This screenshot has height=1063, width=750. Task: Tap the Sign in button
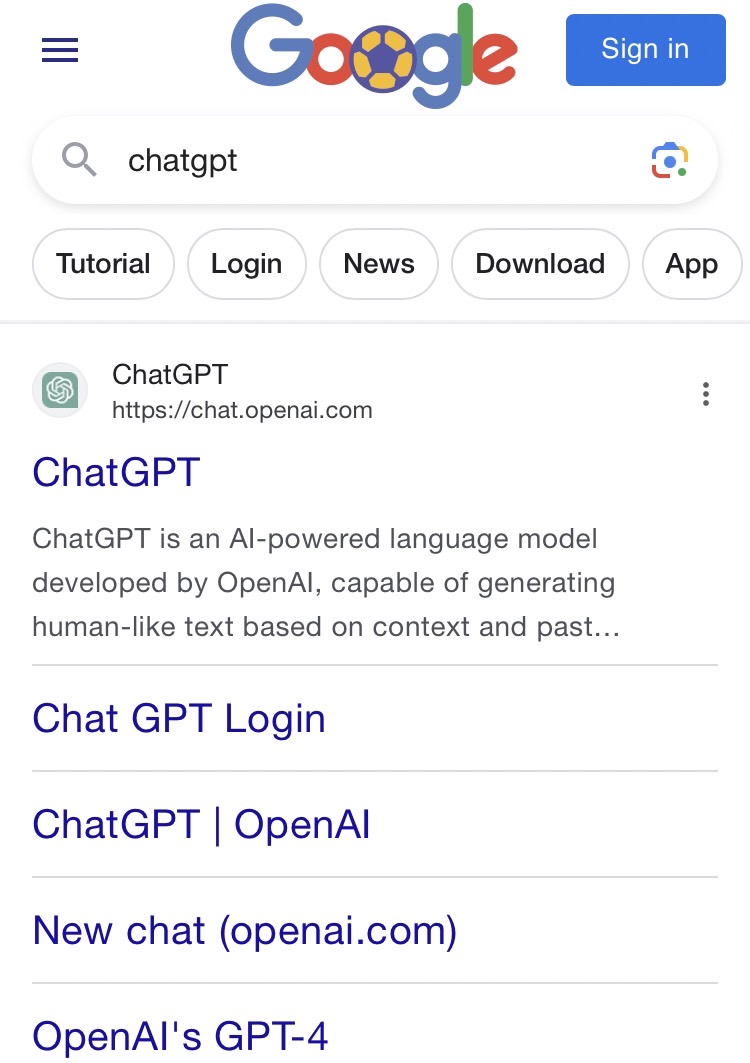[x=645, y=49]
